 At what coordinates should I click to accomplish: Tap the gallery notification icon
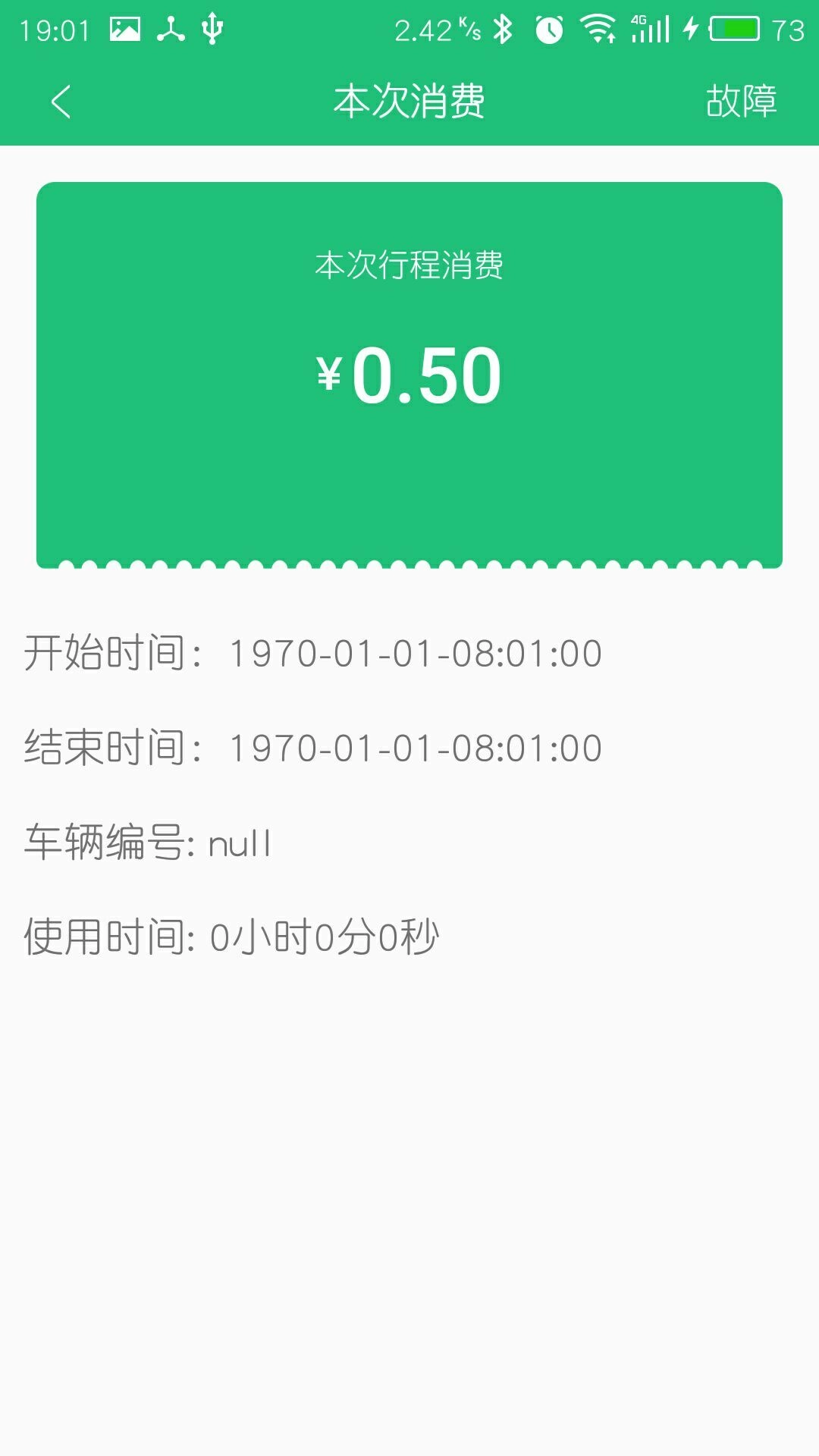[125, 29]
